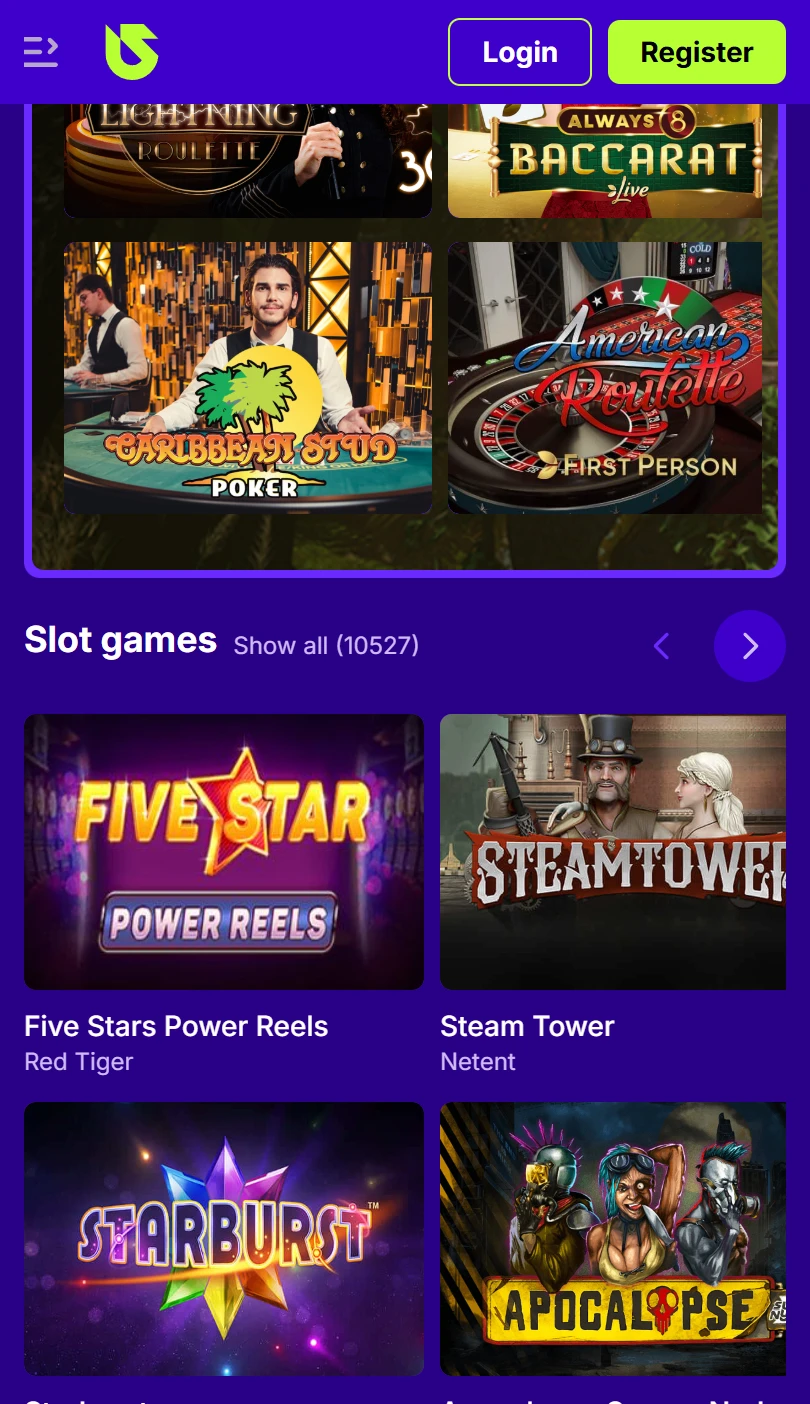Tap the Register button
Image resolution: width=810 pixels, height=1404 pixels.
(x=697, y=52)
